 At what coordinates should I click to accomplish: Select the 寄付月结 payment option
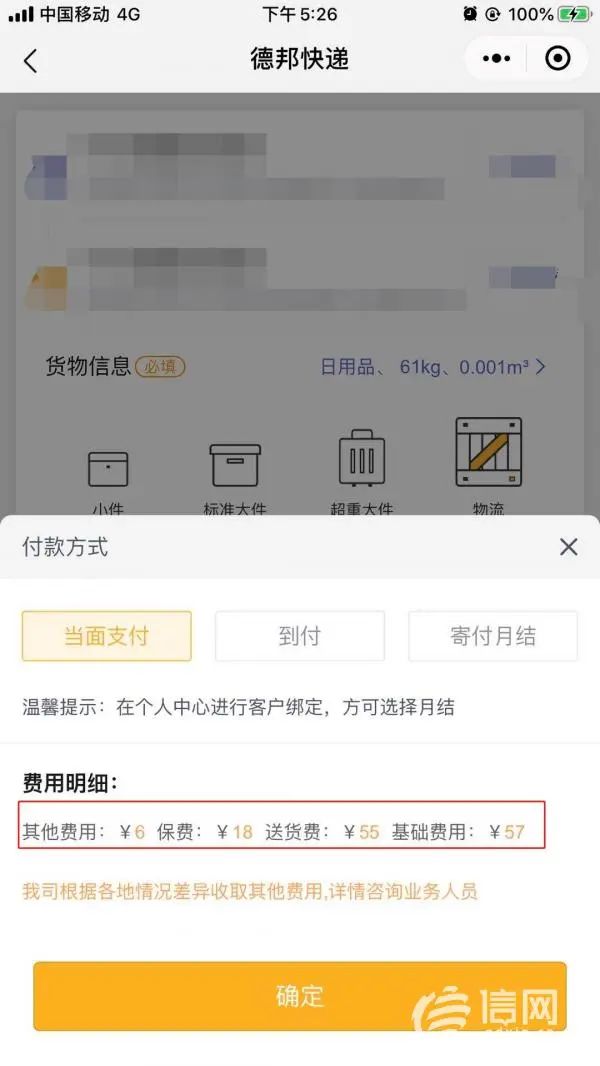tap(493, 636)
